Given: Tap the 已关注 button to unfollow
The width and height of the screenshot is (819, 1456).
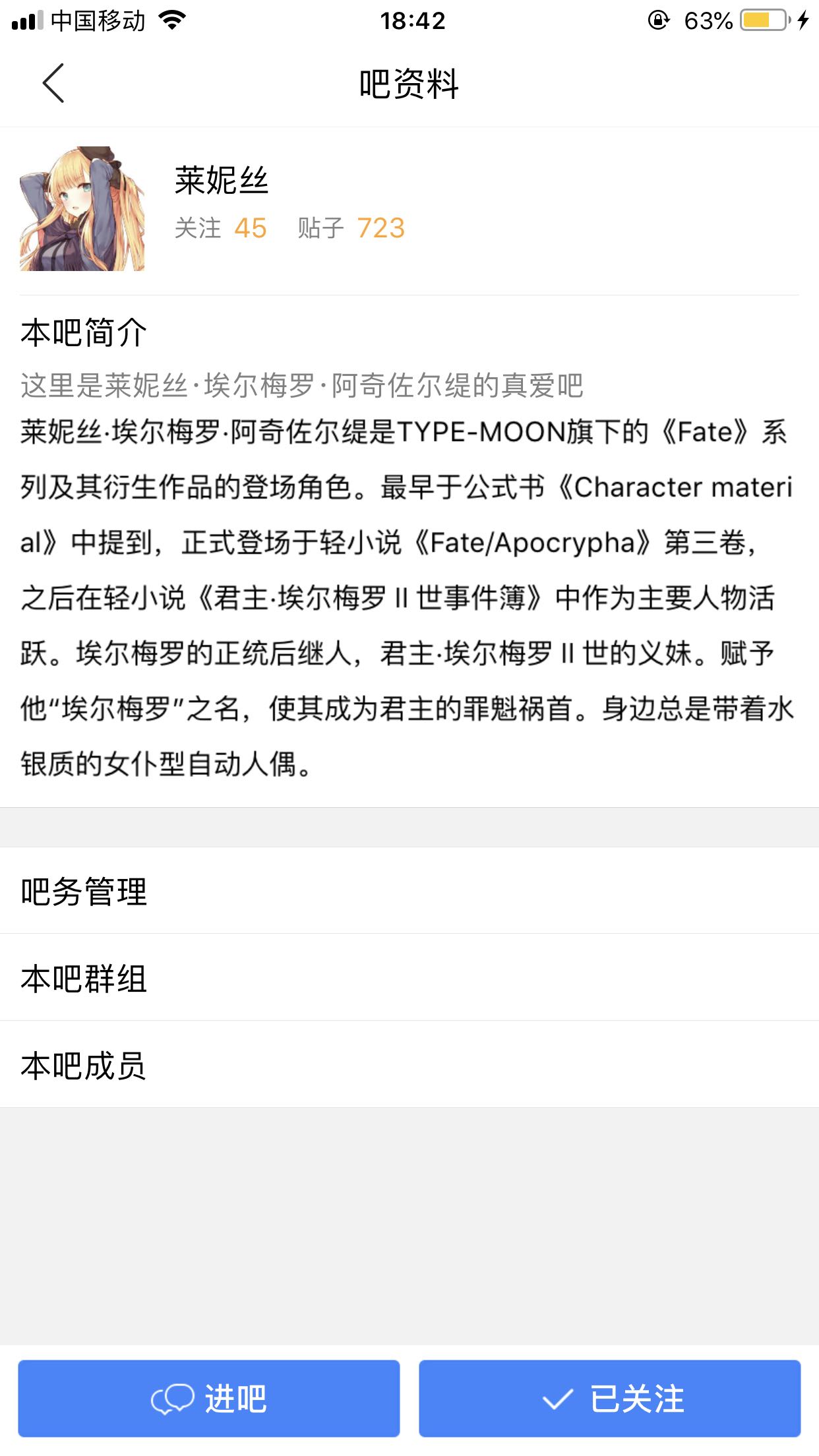Looking at the screenshot, I should pos(610,1398).
